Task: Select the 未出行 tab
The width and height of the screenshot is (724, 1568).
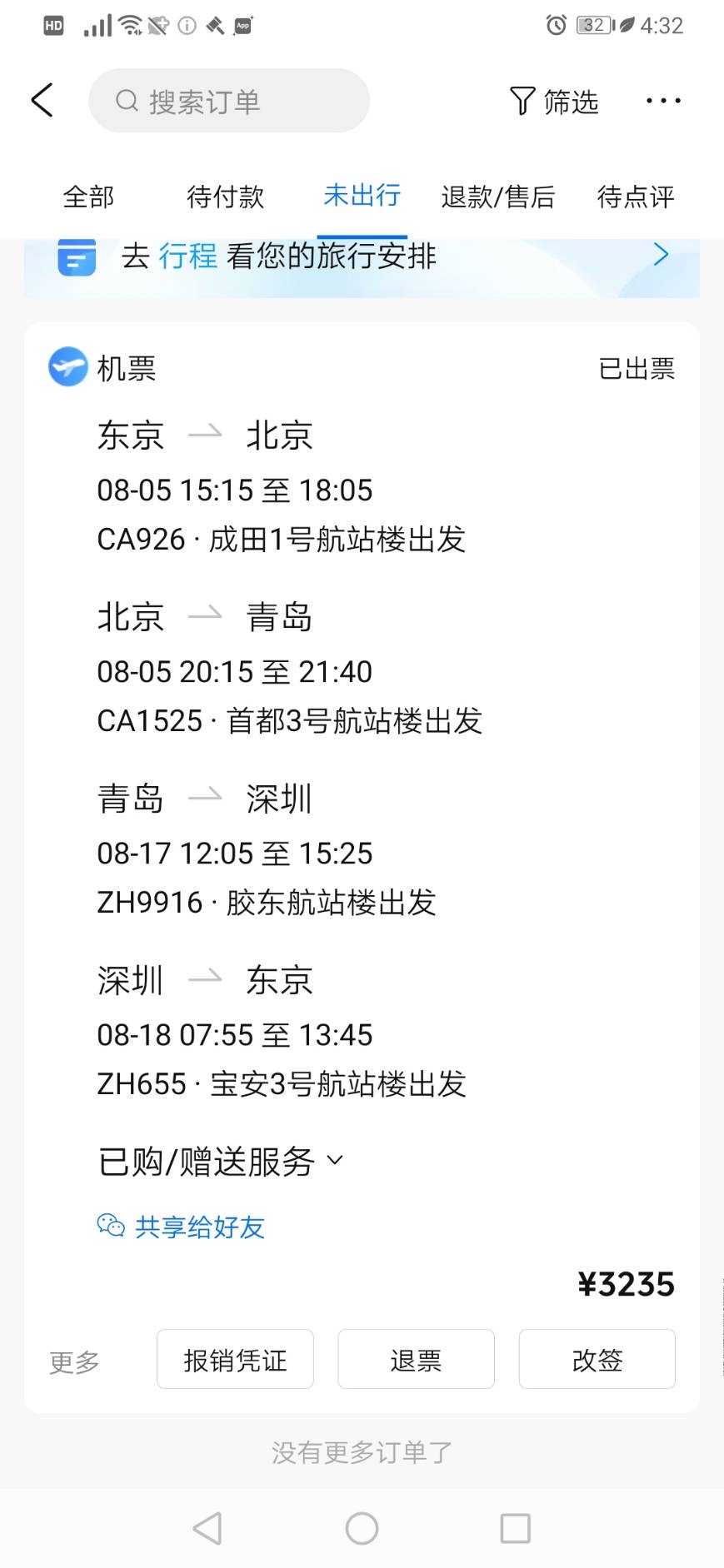Action: (362, 196)
